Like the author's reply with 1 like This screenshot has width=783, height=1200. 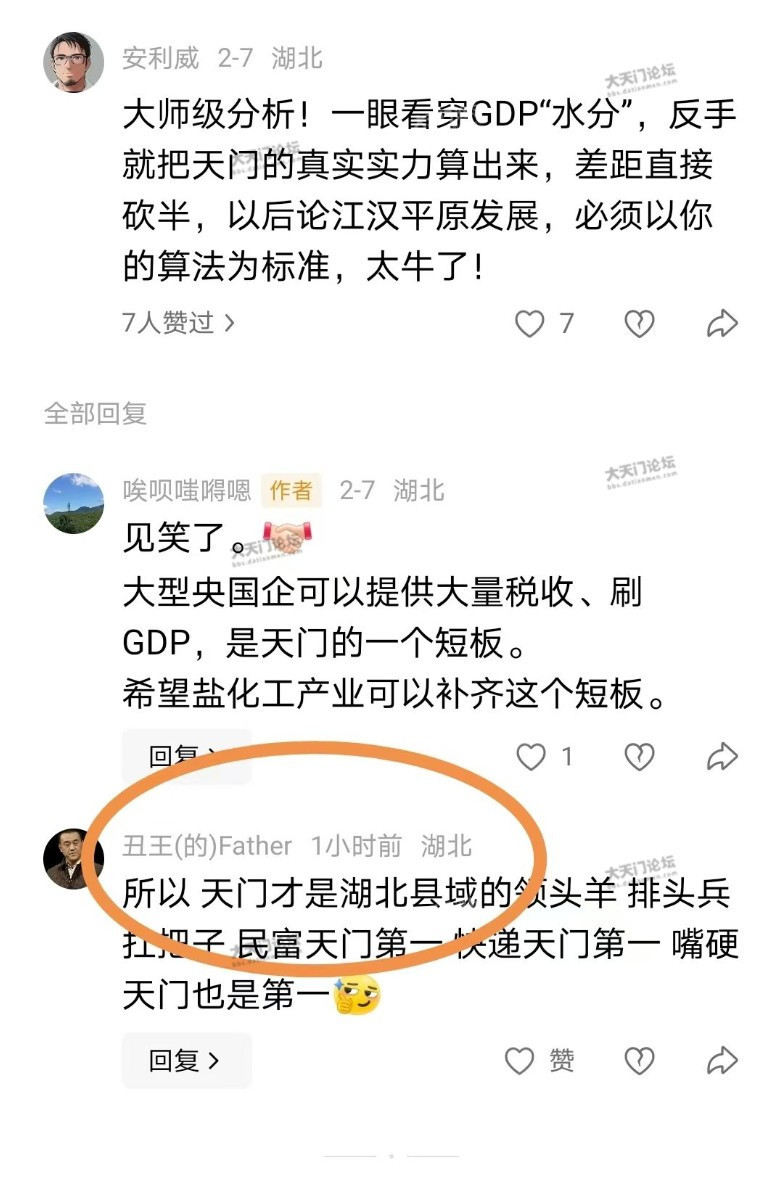tap(531, 758)
